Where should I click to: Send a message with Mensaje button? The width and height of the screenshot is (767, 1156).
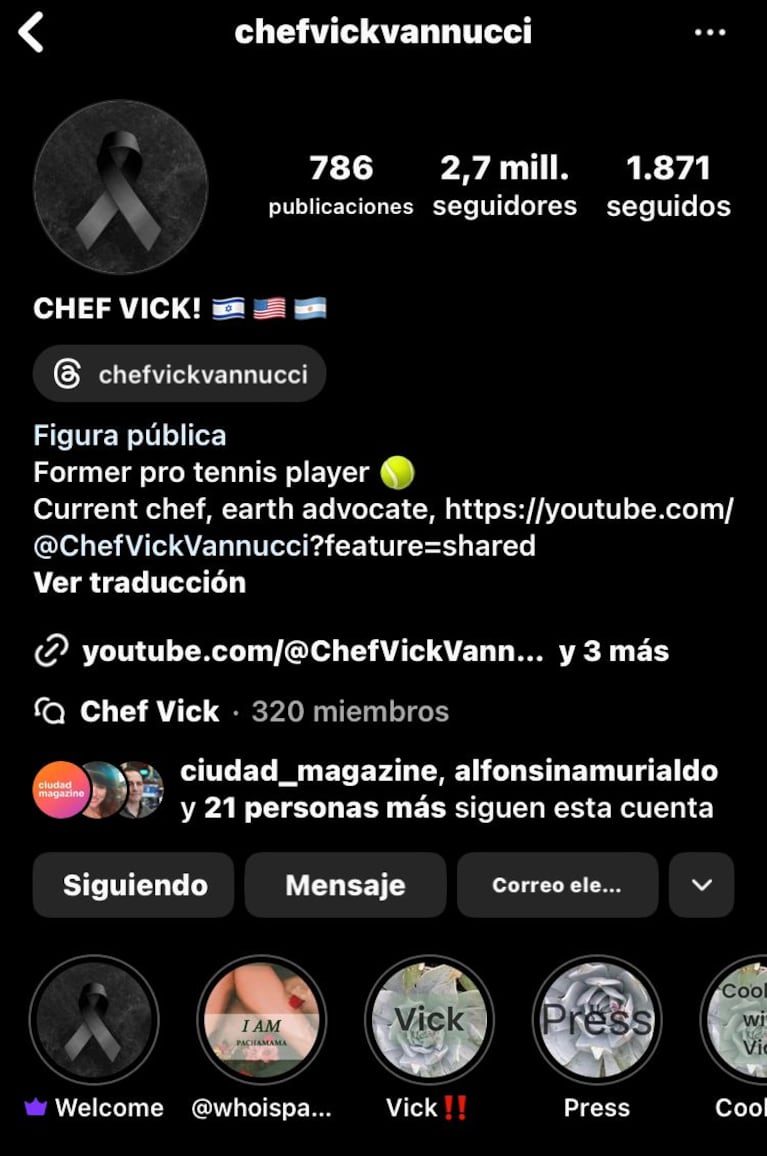point(345,885)
